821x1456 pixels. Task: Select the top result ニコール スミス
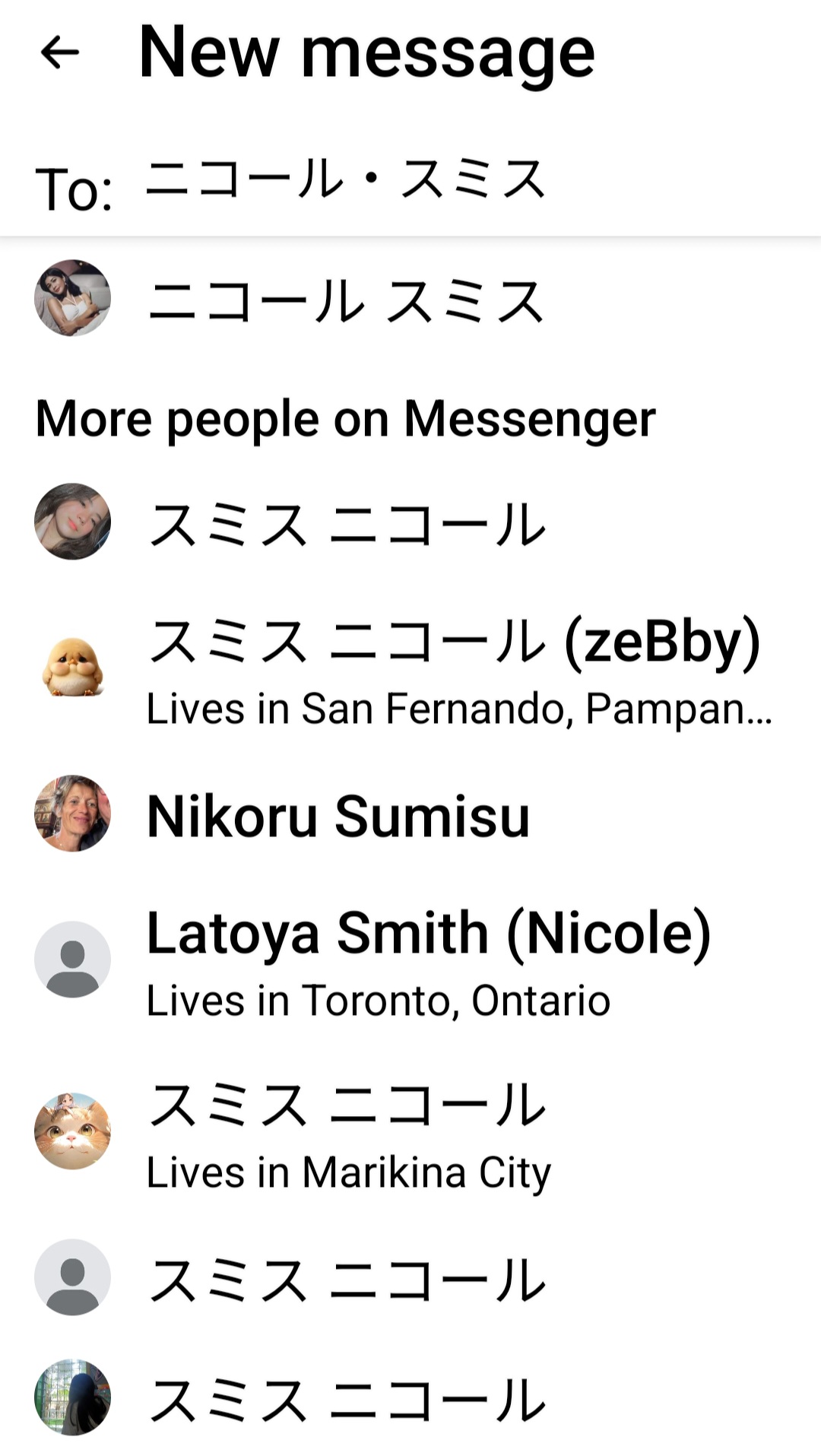tap(410, 298)
